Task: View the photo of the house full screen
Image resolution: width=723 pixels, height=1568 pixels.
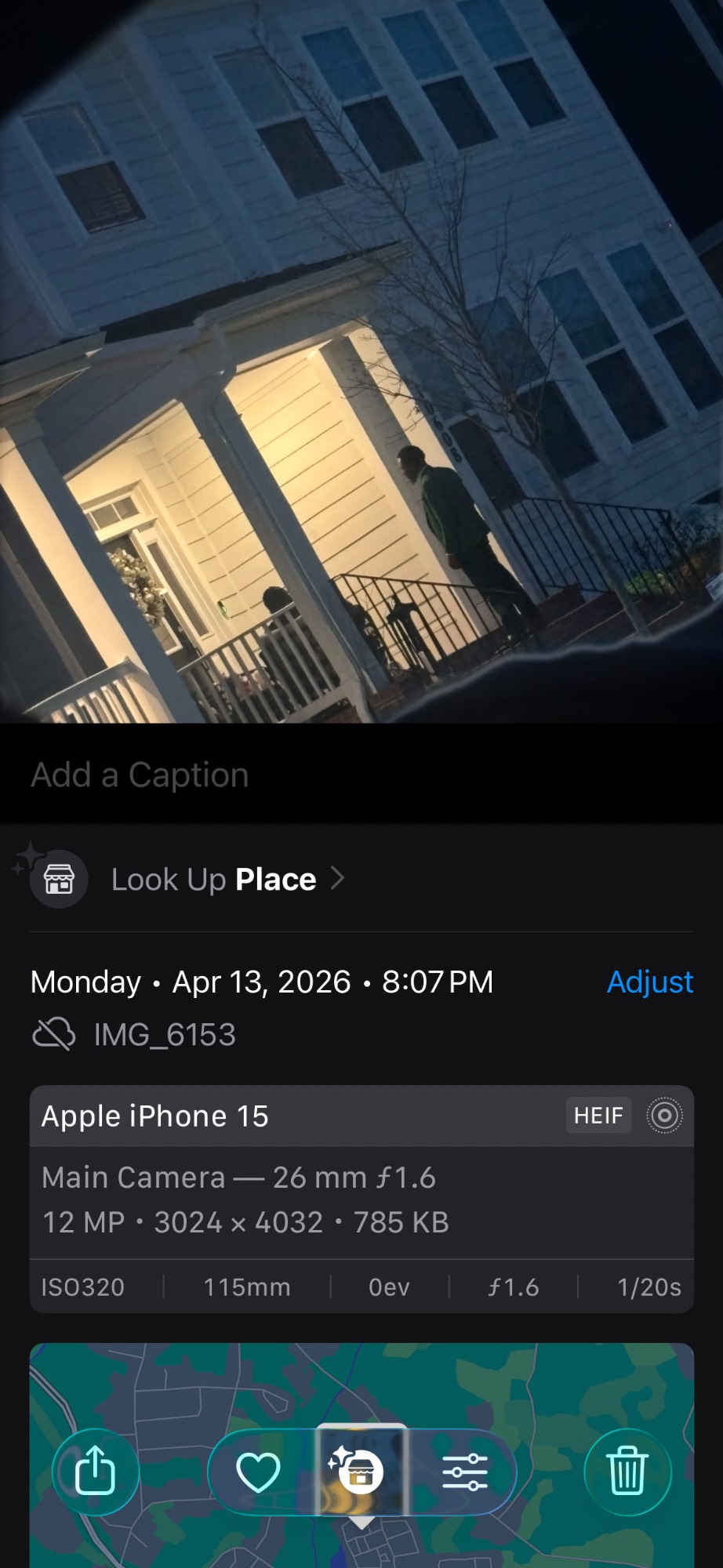Action: pos(361,361)
